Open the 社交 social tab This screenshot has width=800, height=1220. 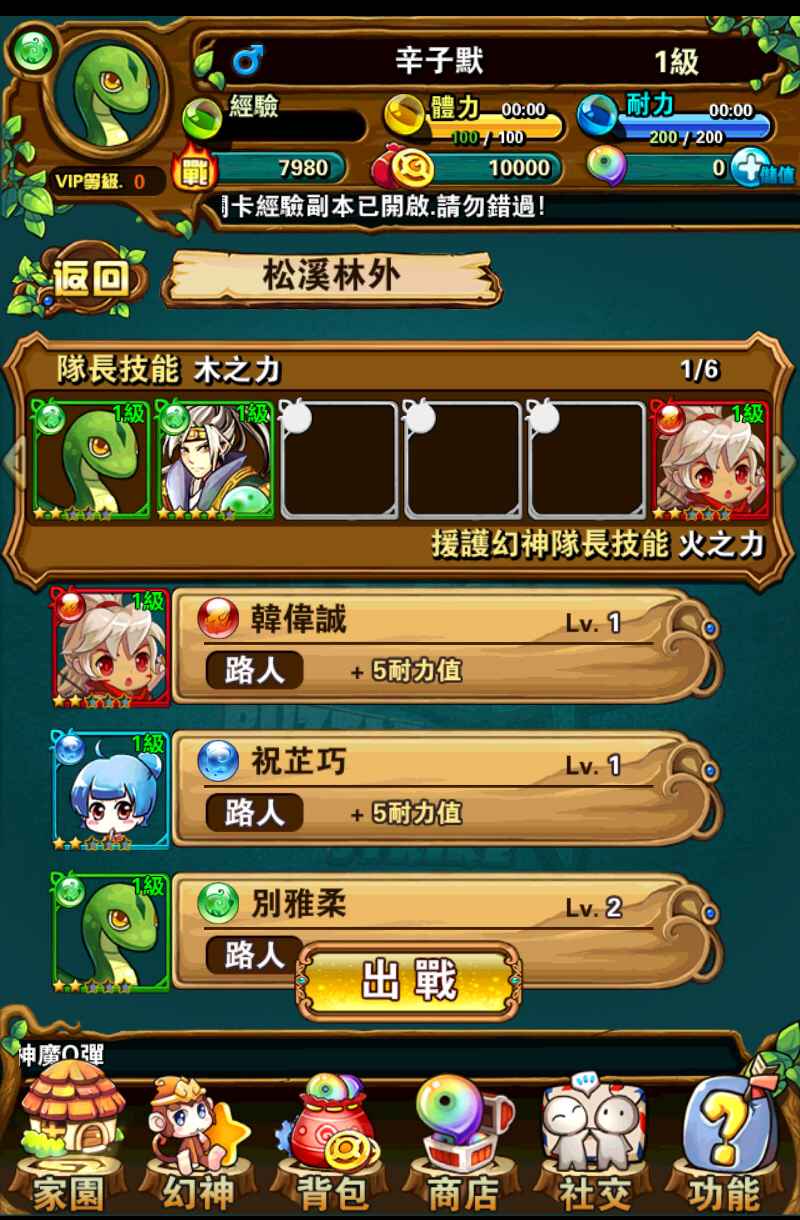click(x=594, y=1140)
